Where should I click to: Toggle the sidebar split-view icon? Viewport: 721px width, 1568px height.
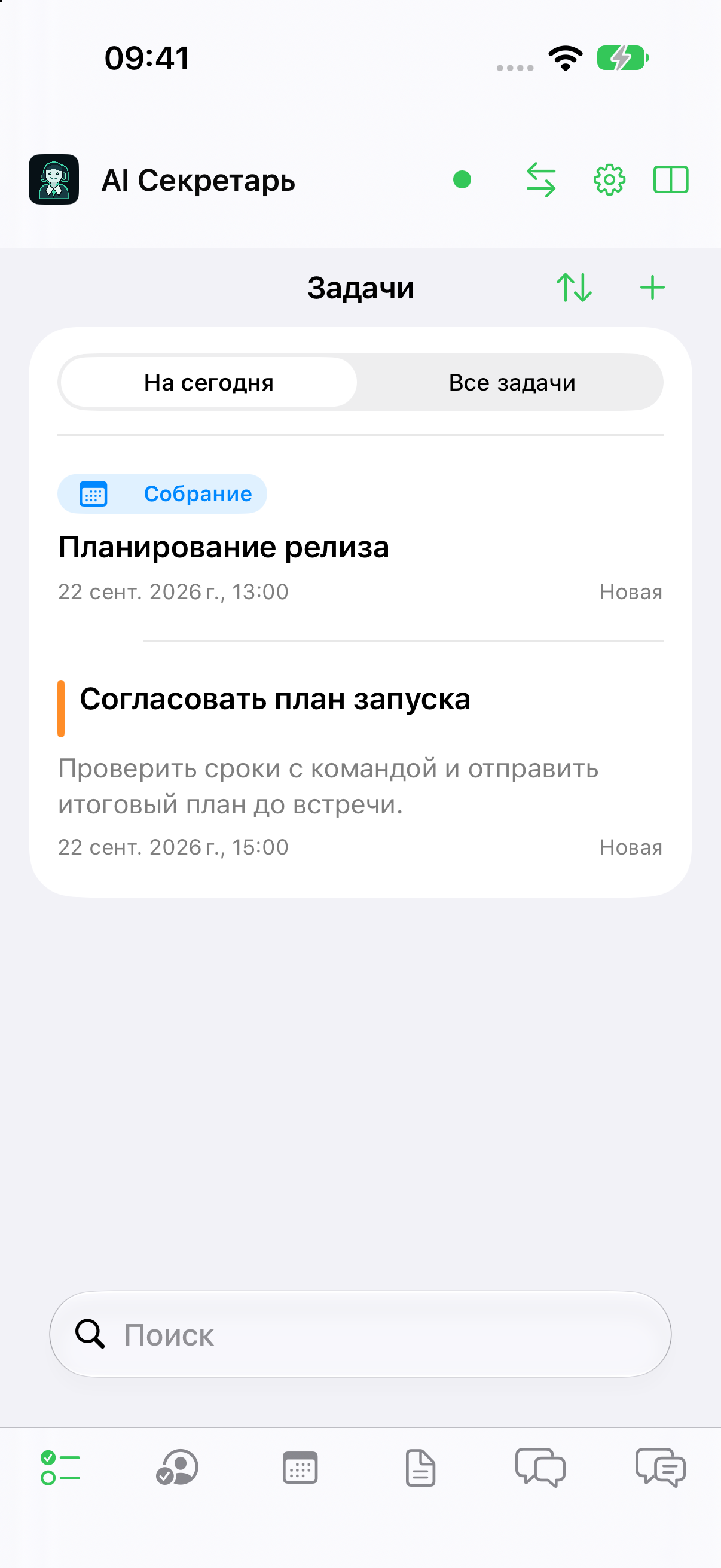[671, 179]
